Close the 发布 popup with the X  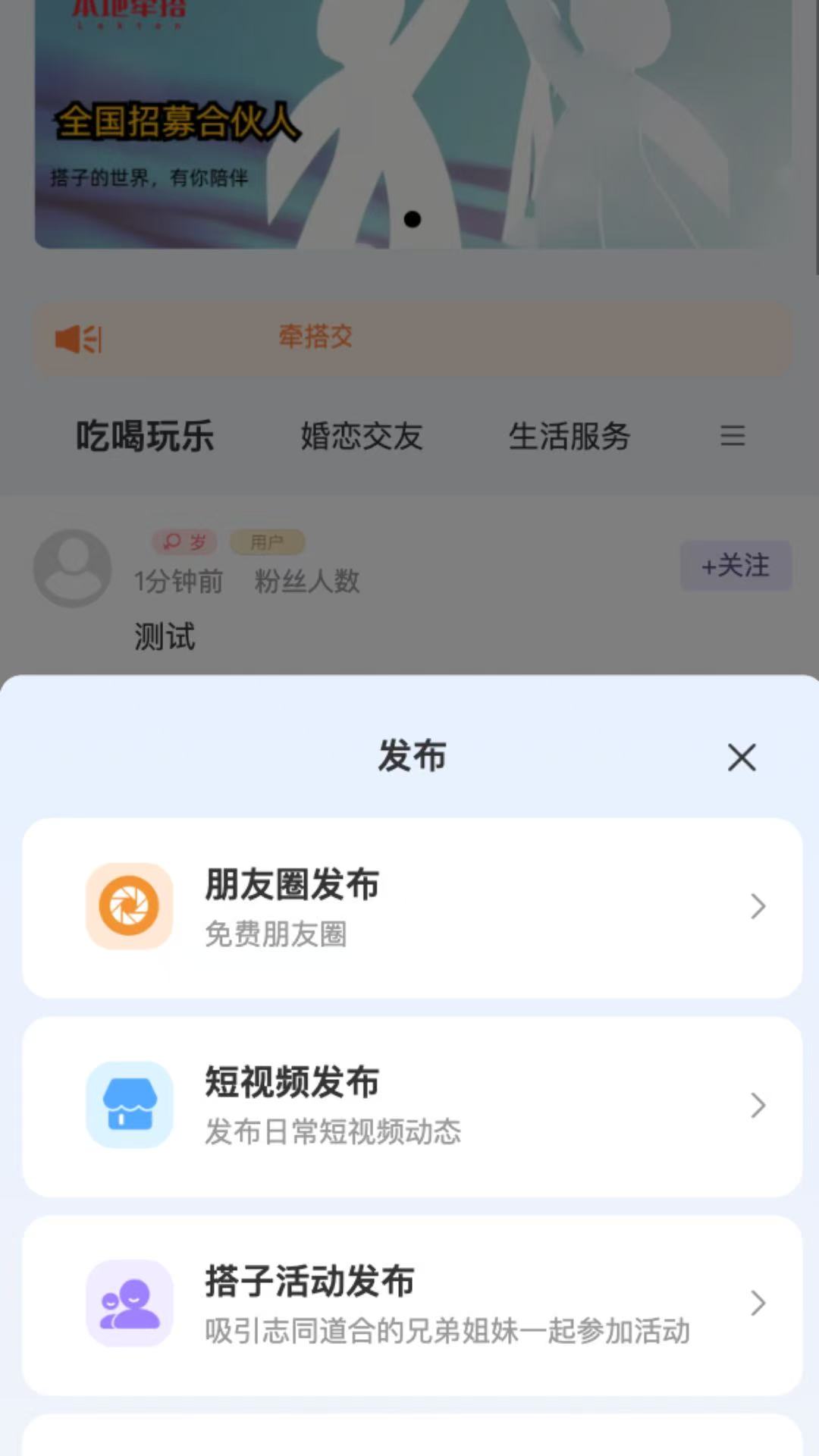(x=741, y=758)
